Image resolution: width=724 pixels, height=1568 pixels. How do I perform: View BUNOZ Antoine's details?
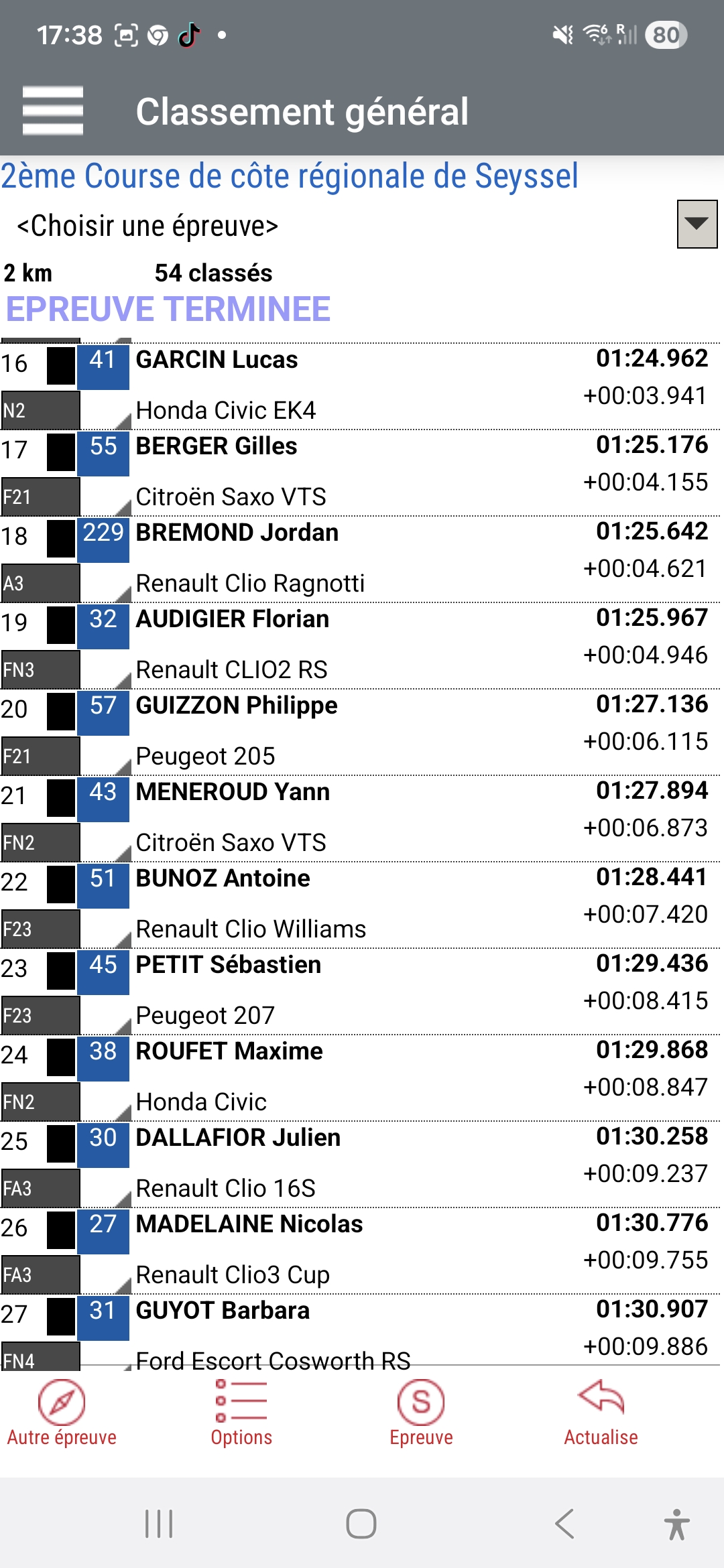(362, 904)
